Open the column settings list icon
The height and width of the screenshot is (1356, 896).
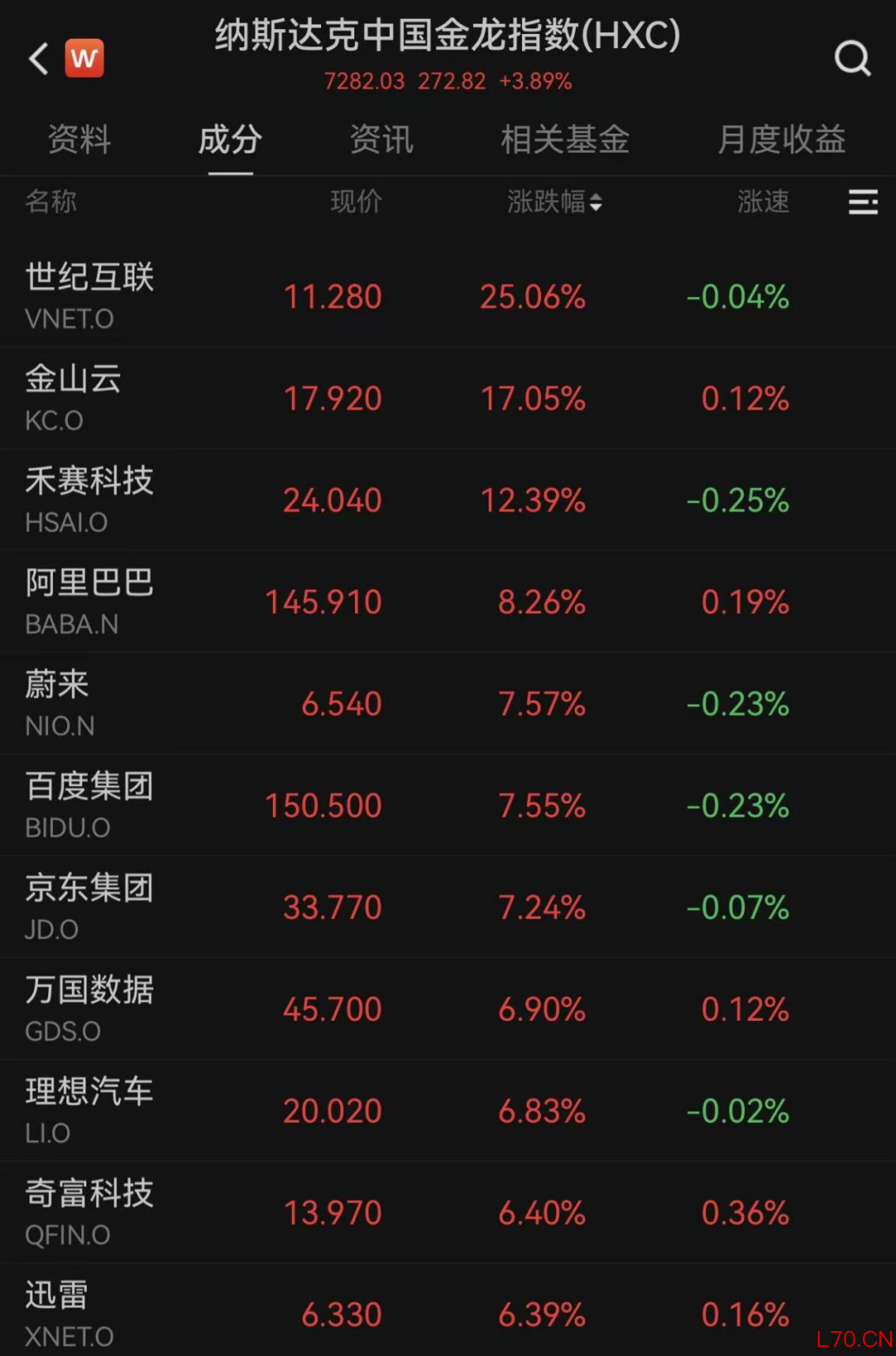(x=863, y=202)
